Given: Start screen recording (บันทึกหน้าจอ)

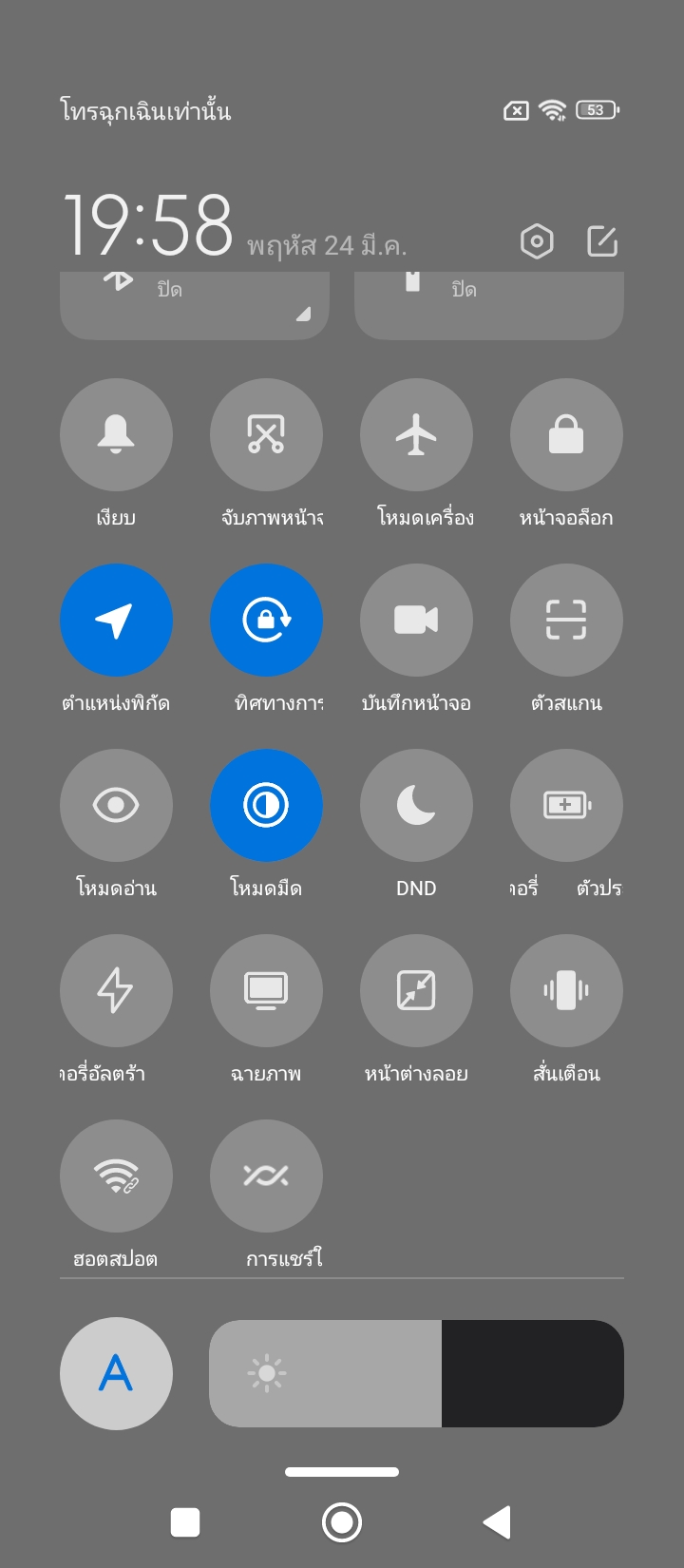Looking at the screenshot, I should click(416, 620).
